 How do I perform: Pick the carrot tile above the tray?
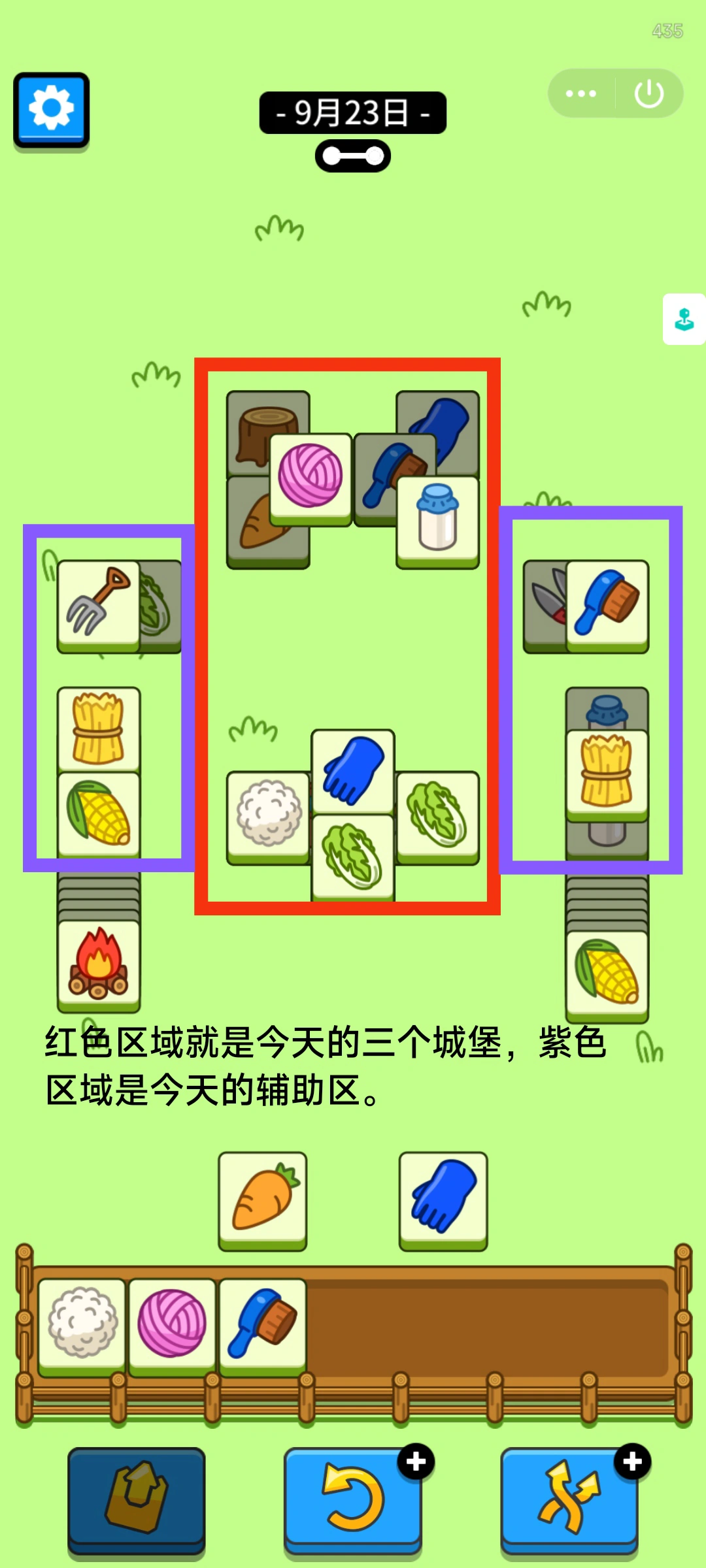263,1201
